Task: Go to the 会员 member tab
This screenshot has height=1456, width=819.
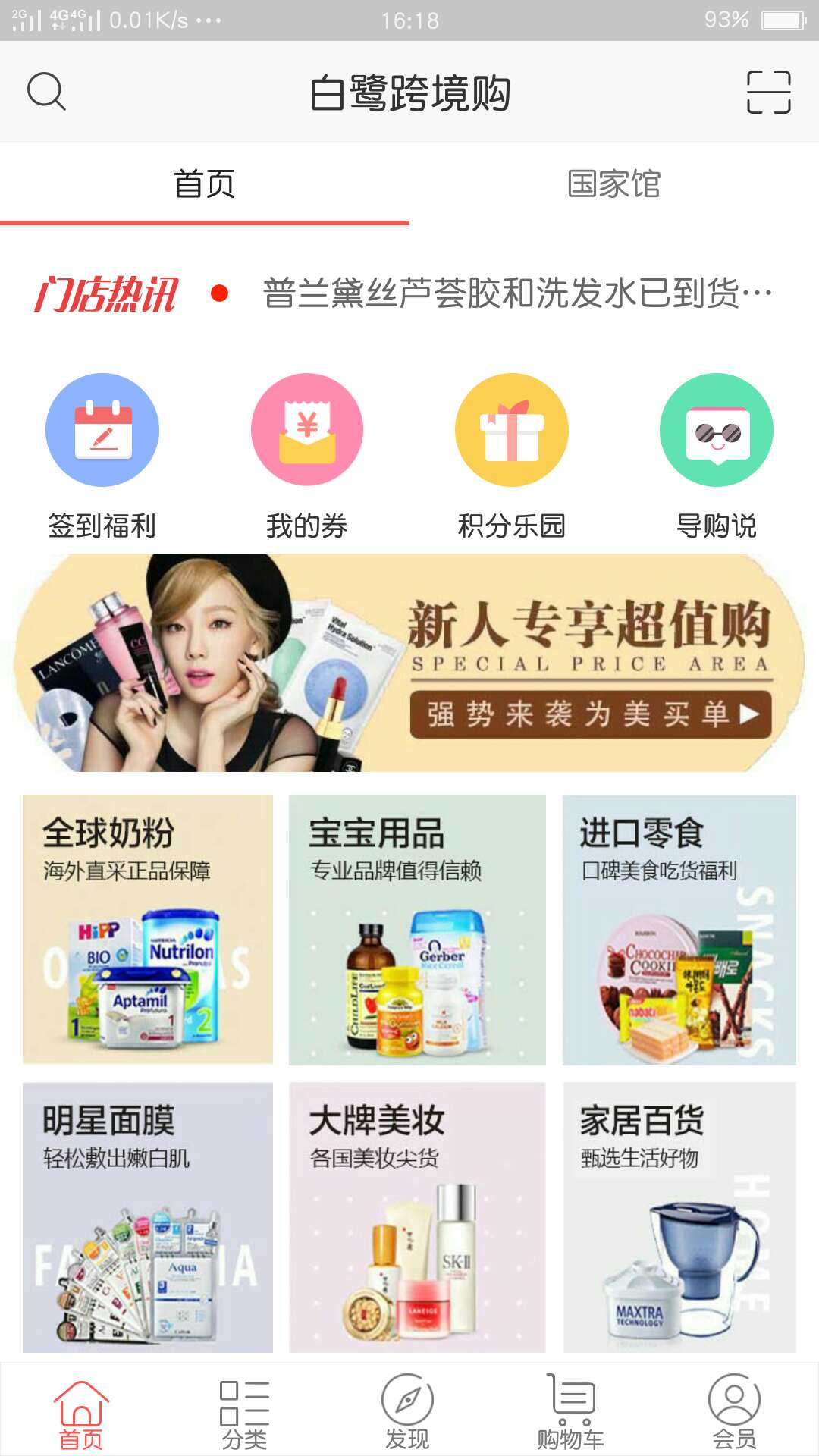Action: [x=734, y=1412]
